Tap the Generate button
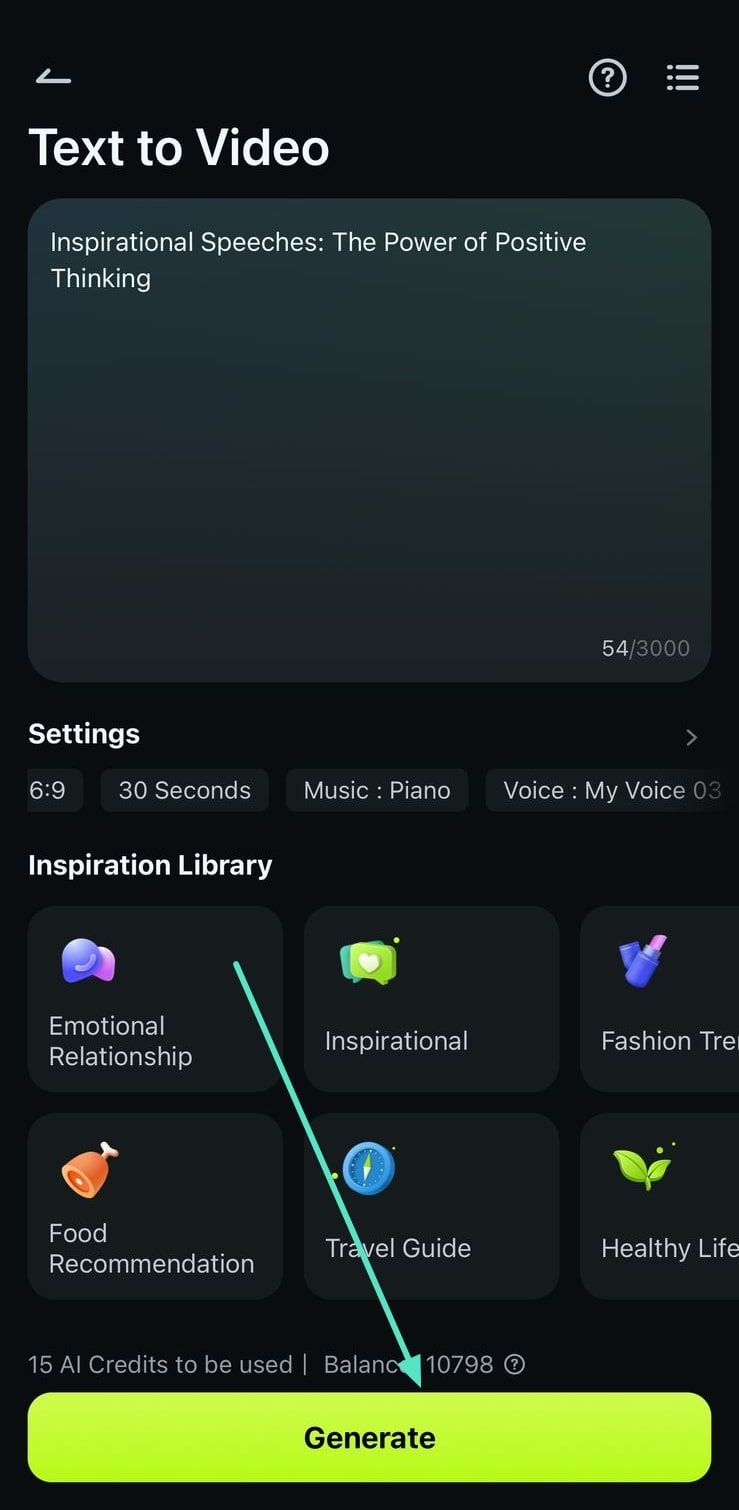Image resolution: width=739 pixels, height=1510 pixels. (369, 1437)
